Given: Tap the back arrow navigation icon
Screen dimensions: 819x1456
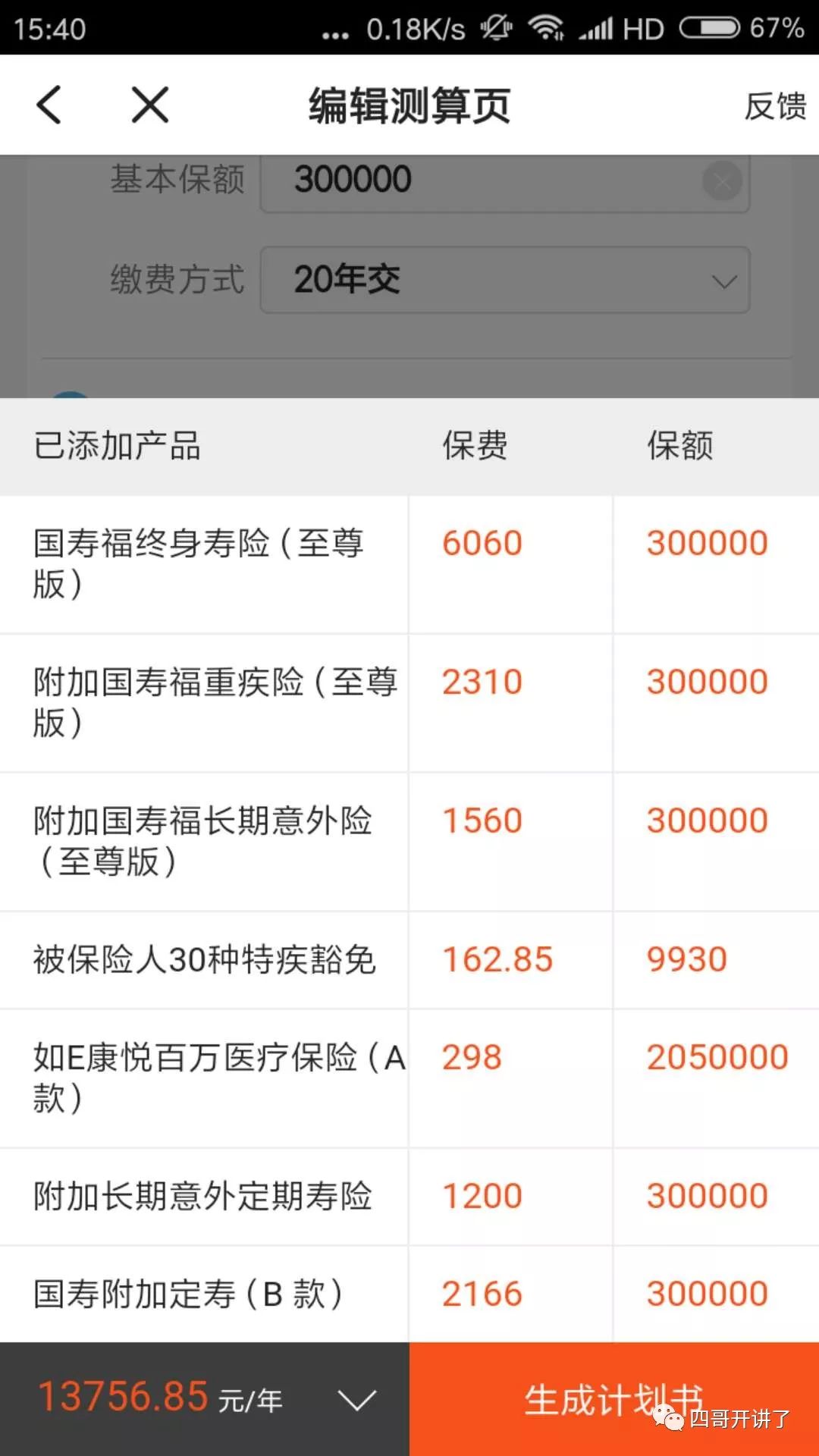Looking at the screenshot, I should (x=49, y=105).
